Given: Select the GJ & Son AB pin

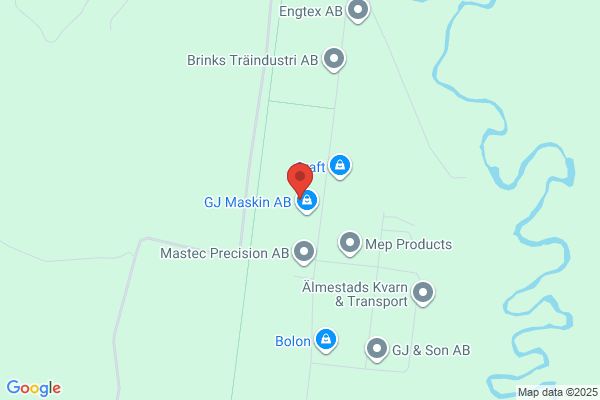Looking at the screenshot, I should click(x=377, y=349).
